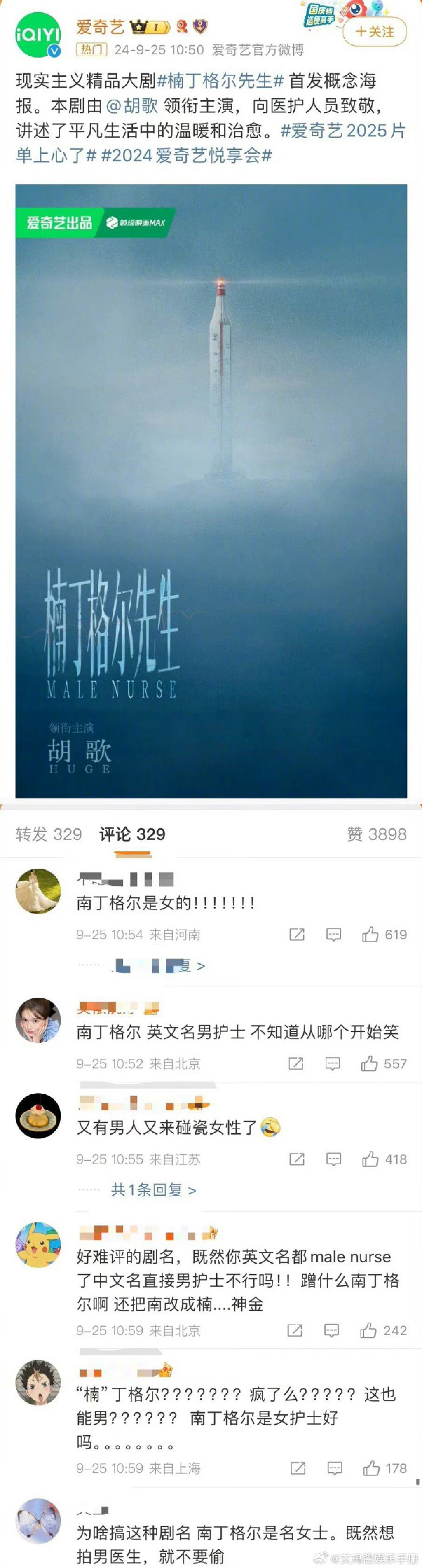422x1568 pixels.
Task: Open the 爱奇艺 profile avatar
Action: [38, 34]
